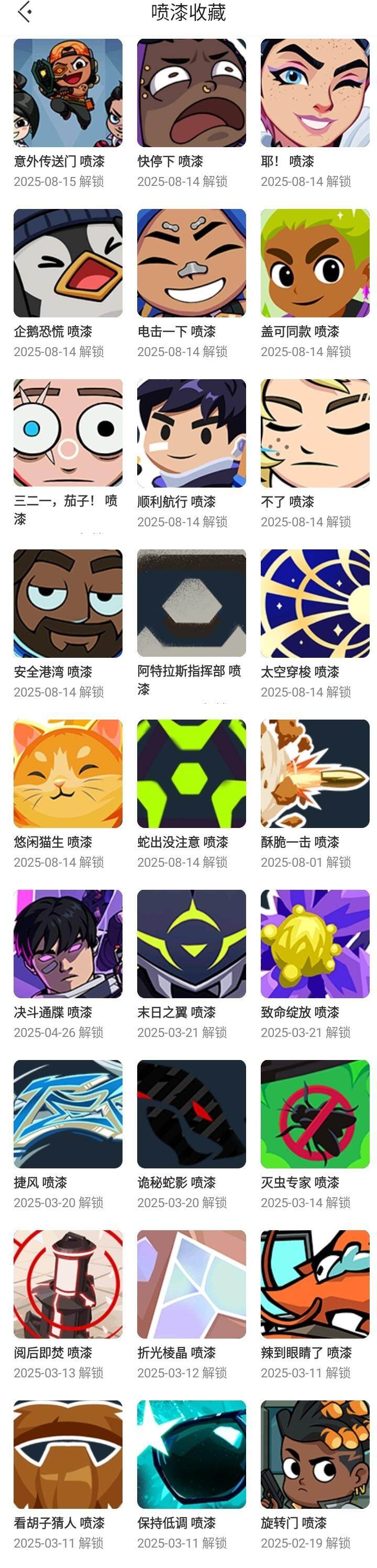
Task: Select the 致命绽放 喷漆 spray
Action: point(315,944)
